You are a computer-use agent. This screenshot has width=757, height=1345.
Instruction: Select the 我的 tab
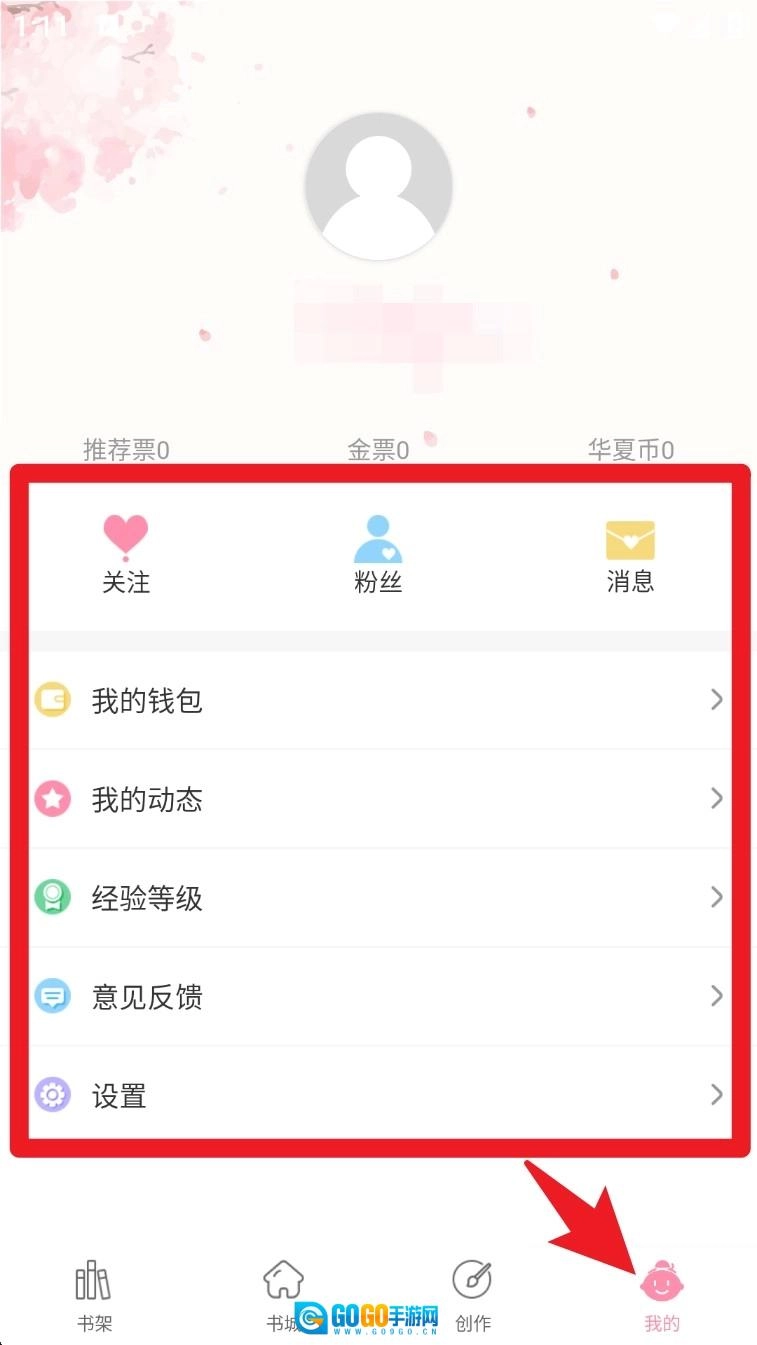click(x=661, y=1295)
